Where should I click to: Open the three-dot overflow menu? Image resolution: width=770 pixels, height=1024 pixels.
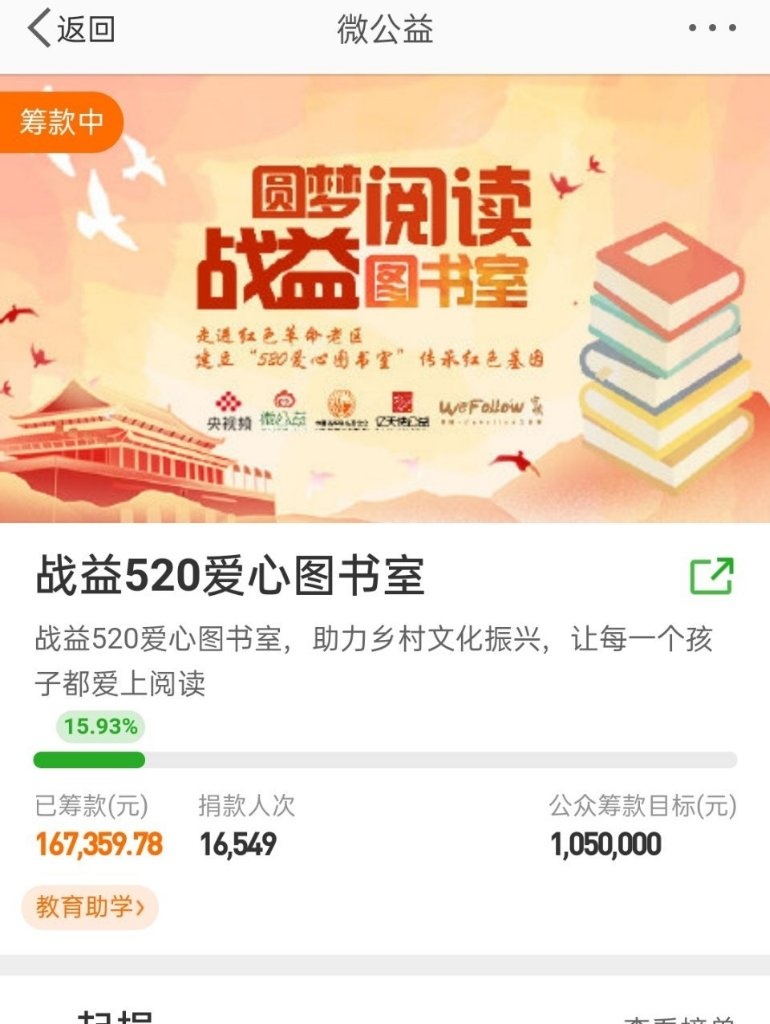[x=712, y=29]
